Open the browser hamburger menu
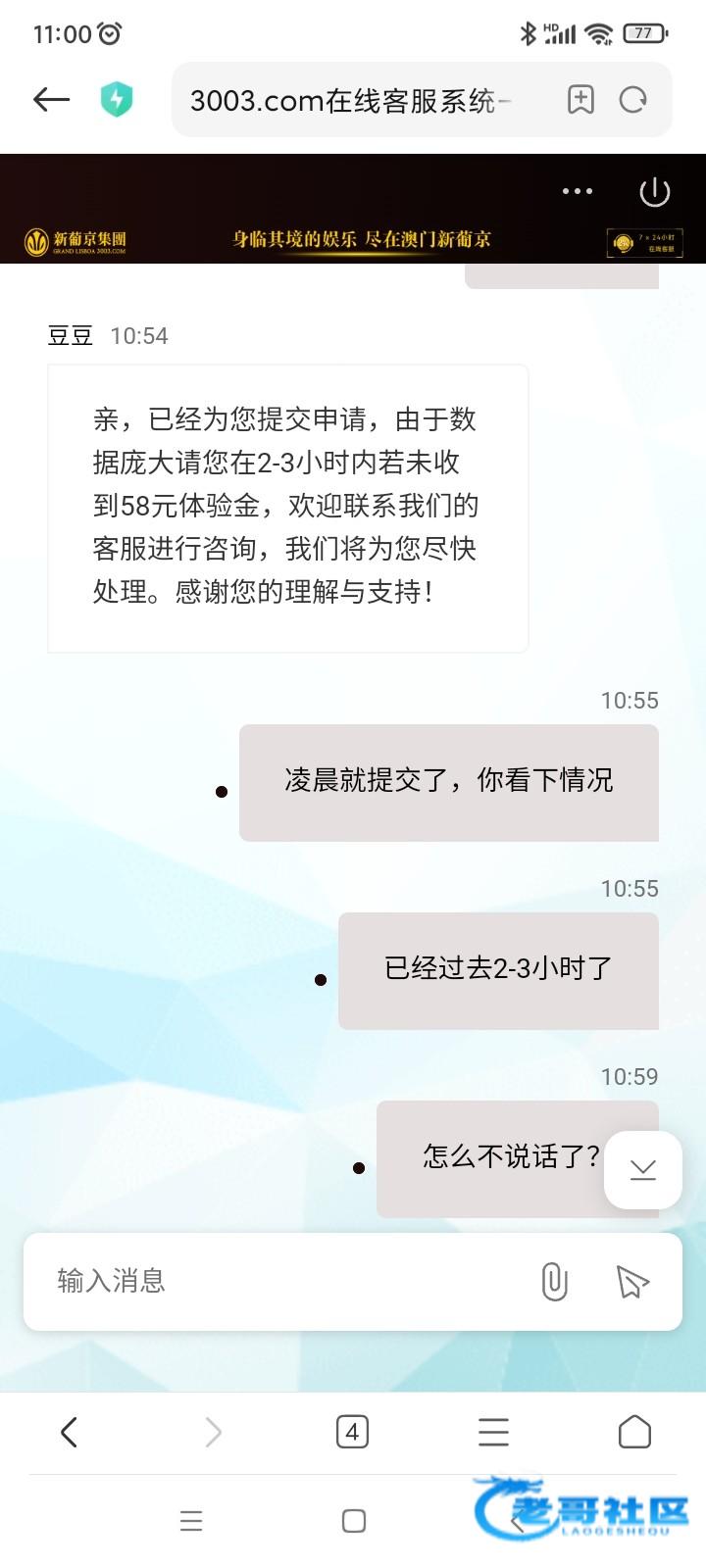The width and height of the screenshot is (706, 1568). coord(493,1432)
